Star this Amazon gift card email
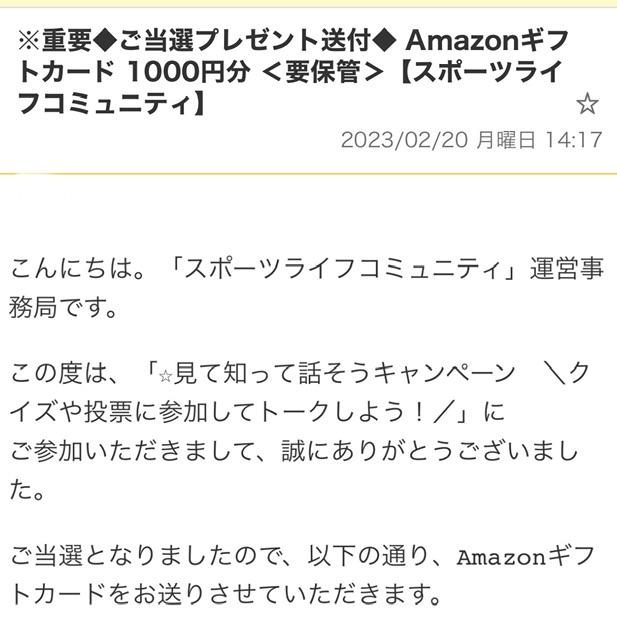617x640 pixels. tap(588, 104)
